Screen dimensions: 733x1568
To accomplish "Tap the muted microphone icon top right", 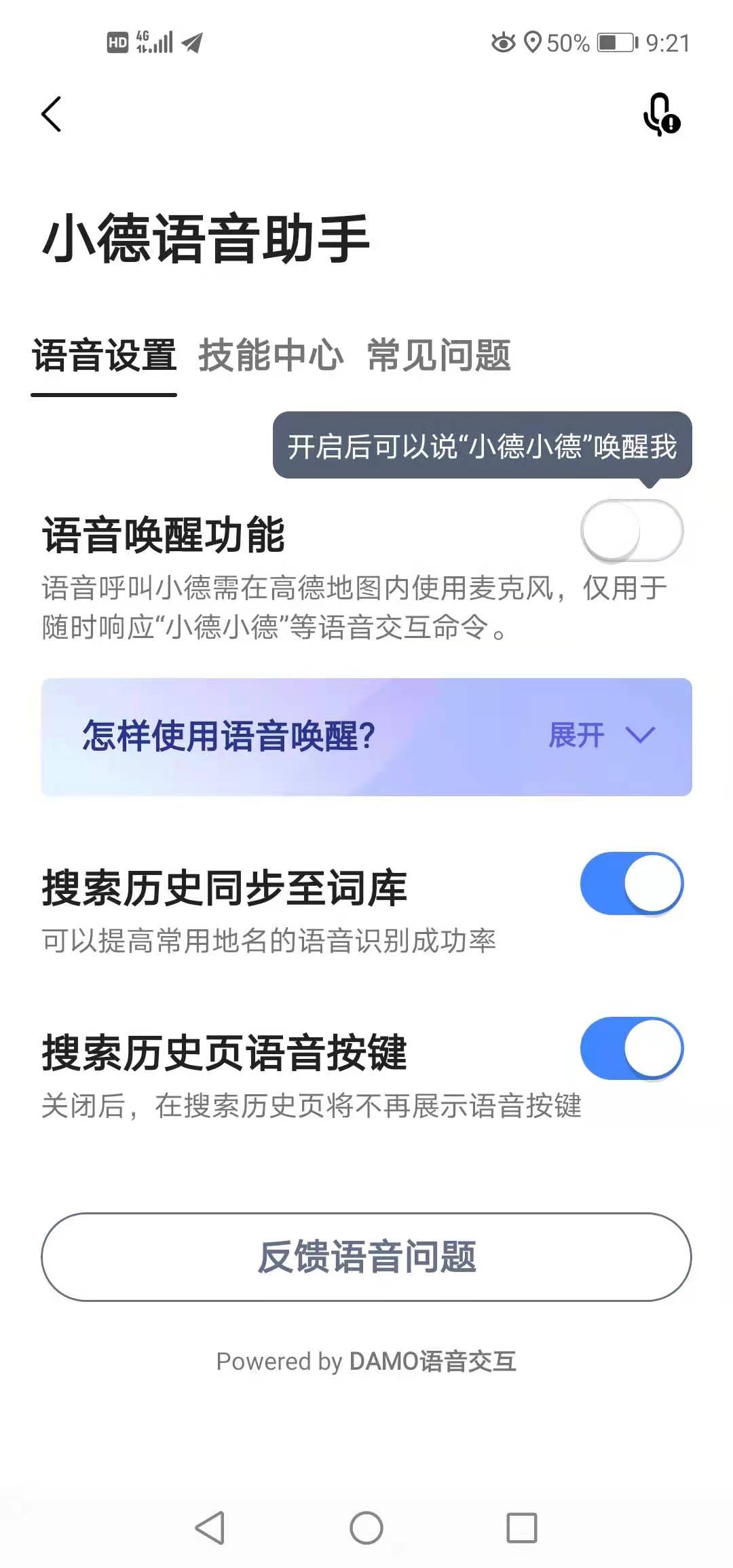I will (x=659, y=115).
